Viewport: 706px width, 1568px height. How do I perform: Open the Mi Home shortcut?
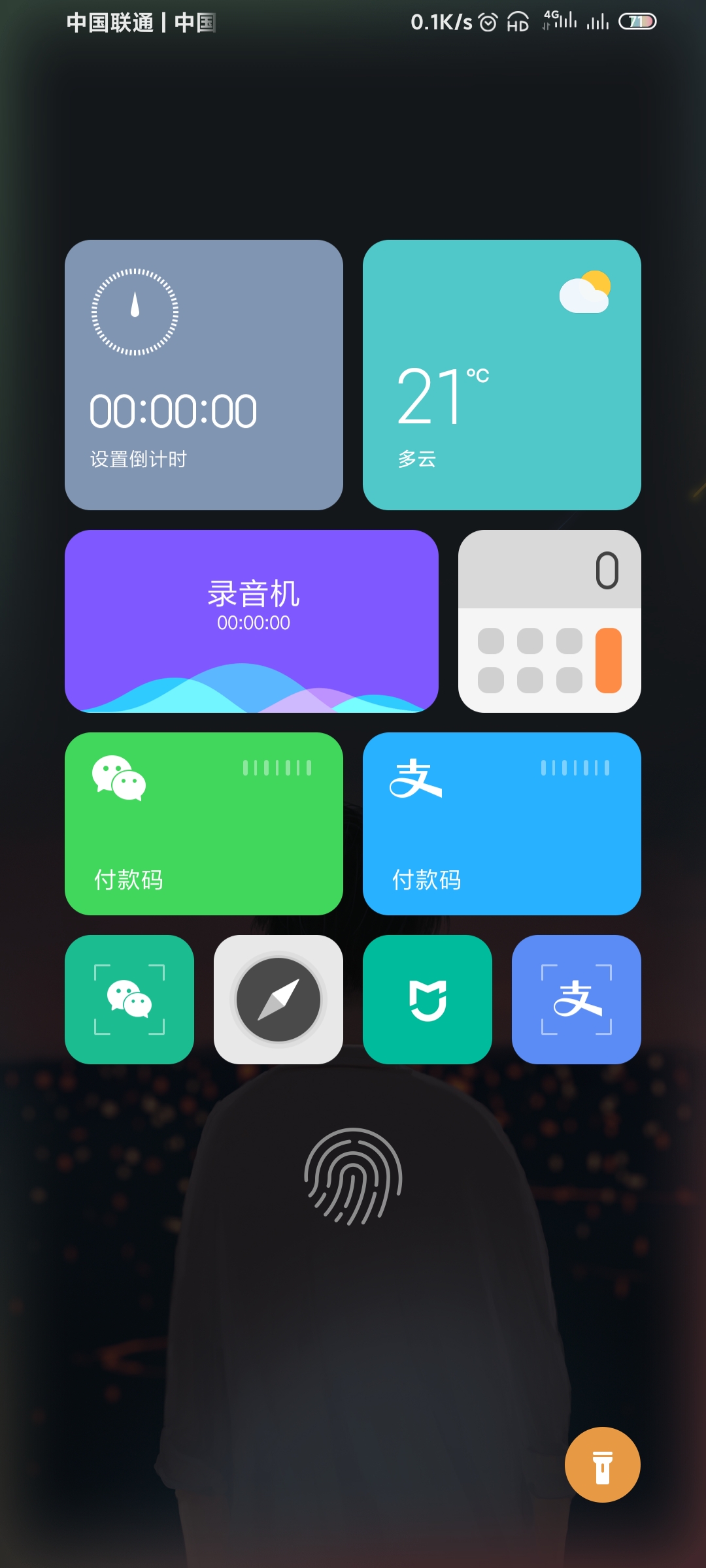428,999
